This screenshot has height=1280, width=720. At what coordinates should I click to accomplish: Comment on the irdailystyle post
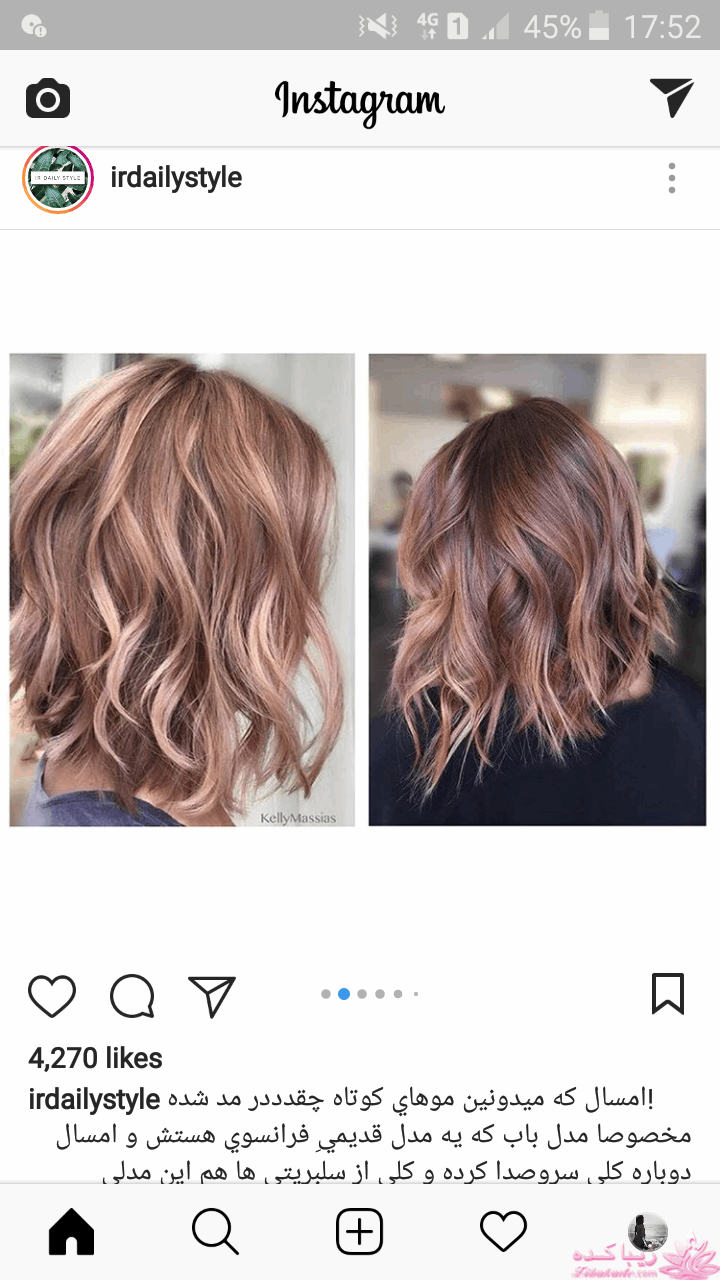pos(132,996)
